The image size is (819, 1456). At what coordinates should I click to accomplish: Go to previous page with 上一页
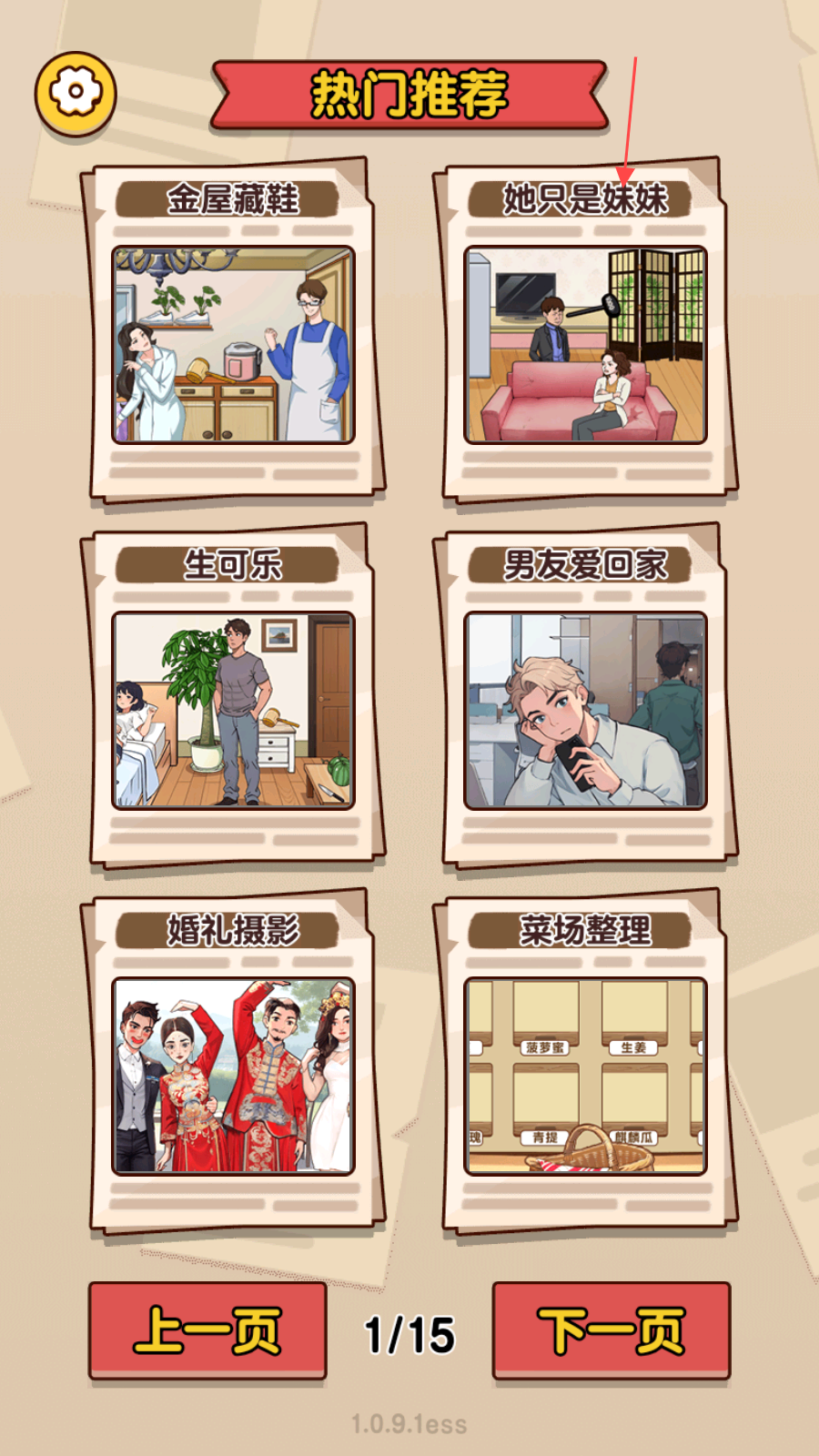[x=207, y=1330]
